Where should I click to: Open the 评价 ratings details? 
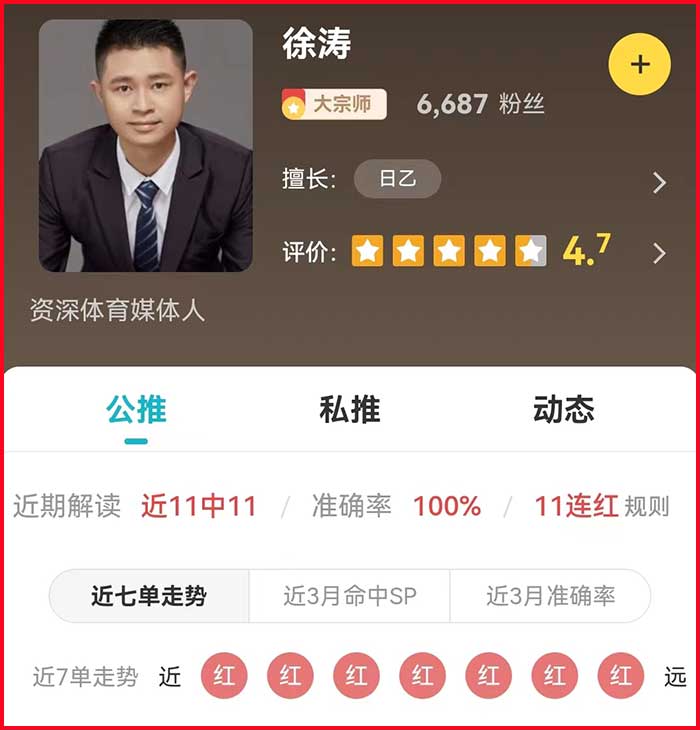[658, 253]
